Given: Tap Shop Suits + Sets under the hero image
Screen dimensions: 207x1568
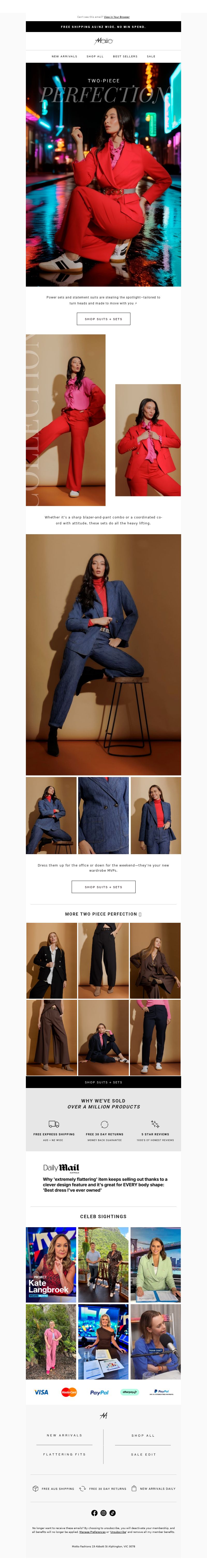Looking at the screenshot, I should click(x=103, y=319).
